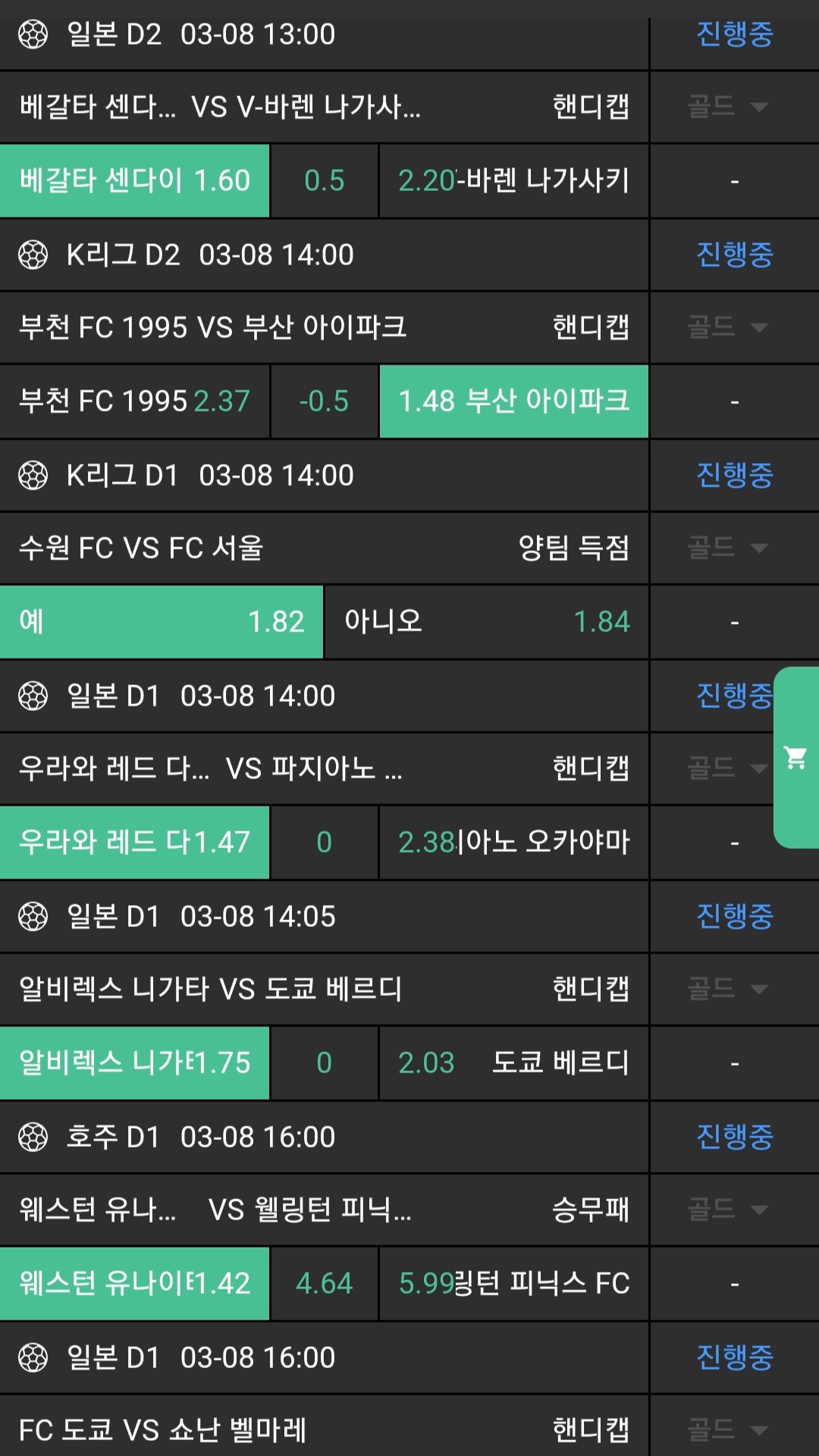Select 부산 아이파크 at 1.48 odds

click(x=513, y=402)
